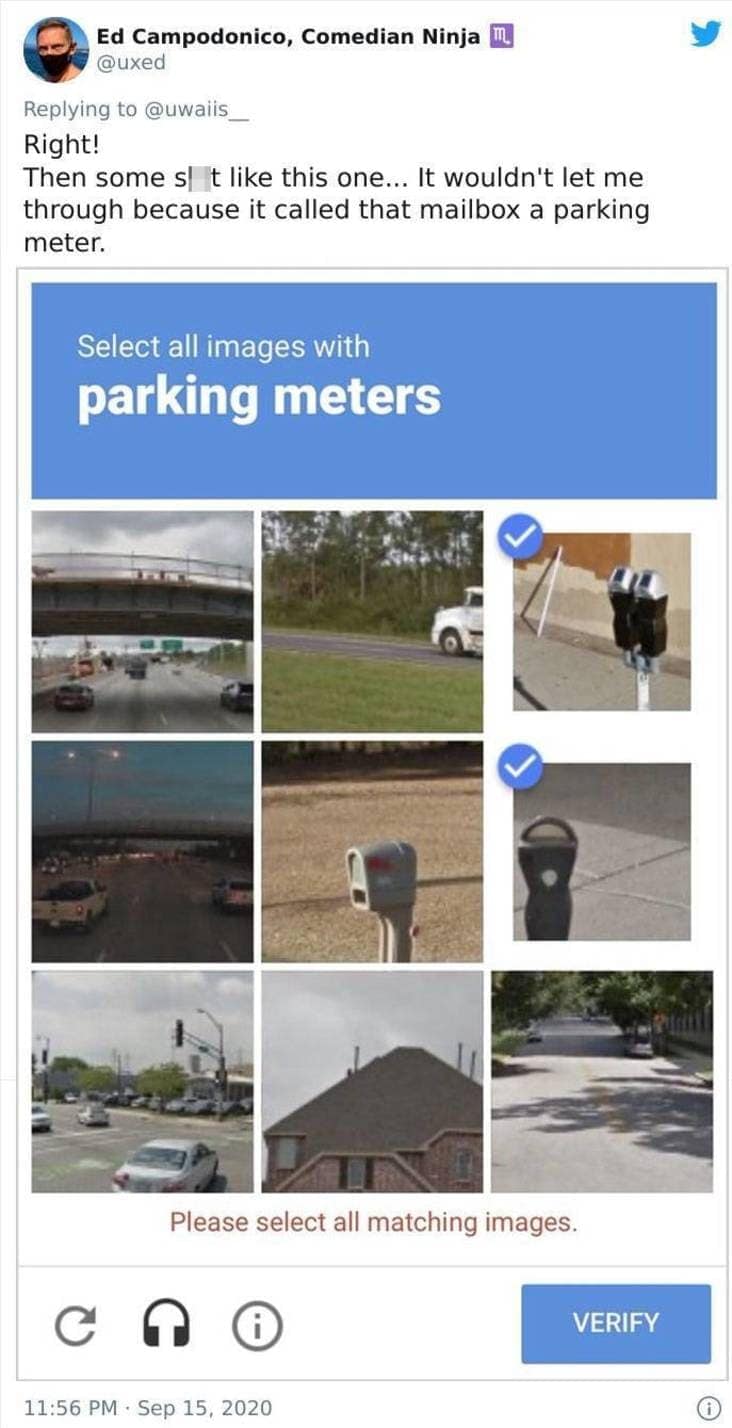Select the brick house roof tile

coord(372,1081)
